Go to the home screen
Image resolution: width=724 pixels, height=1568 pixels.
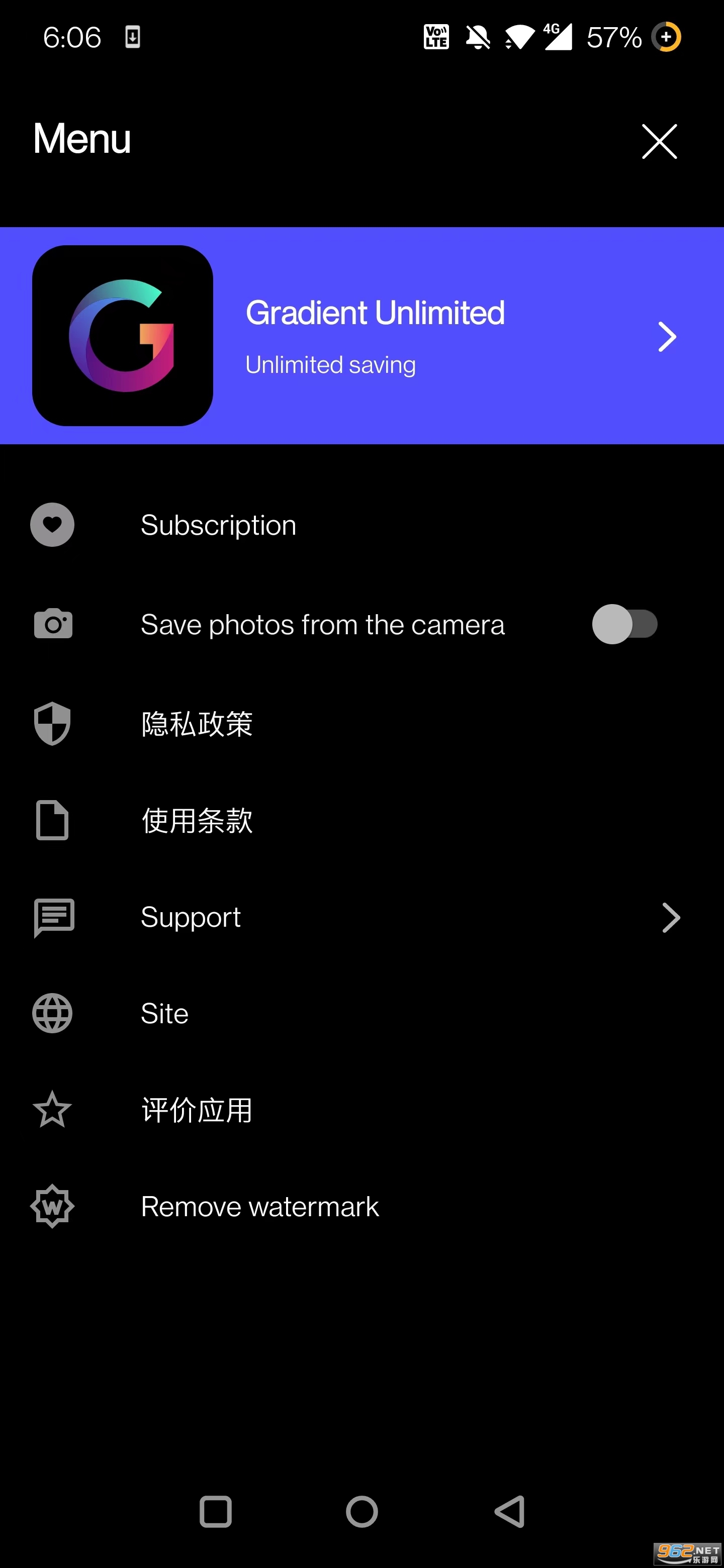click(x=361, y=1511)
